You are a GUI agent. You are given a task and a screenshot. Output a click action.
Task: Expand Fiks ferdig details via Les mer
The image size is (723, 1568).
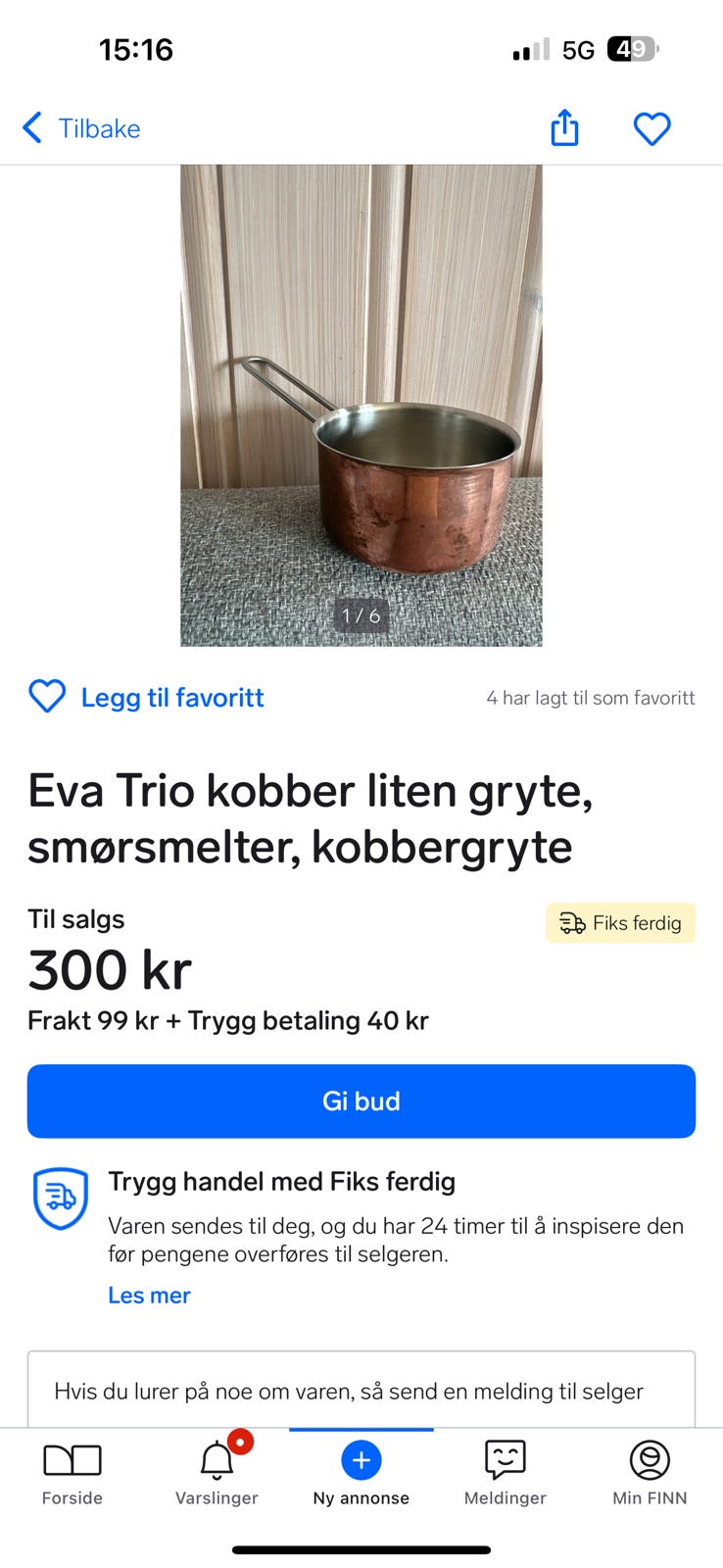point(149,1295)
